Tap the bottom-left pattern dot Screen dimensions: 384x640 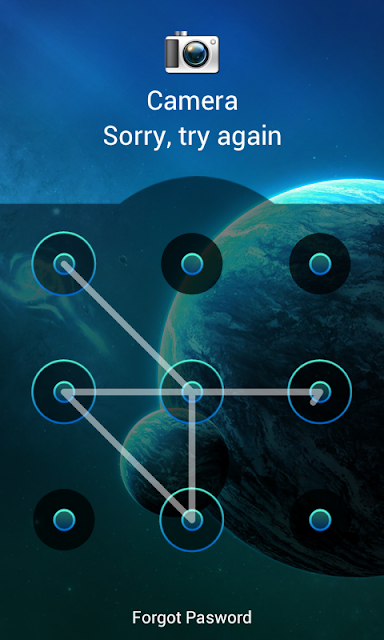[x=64, y=520]
